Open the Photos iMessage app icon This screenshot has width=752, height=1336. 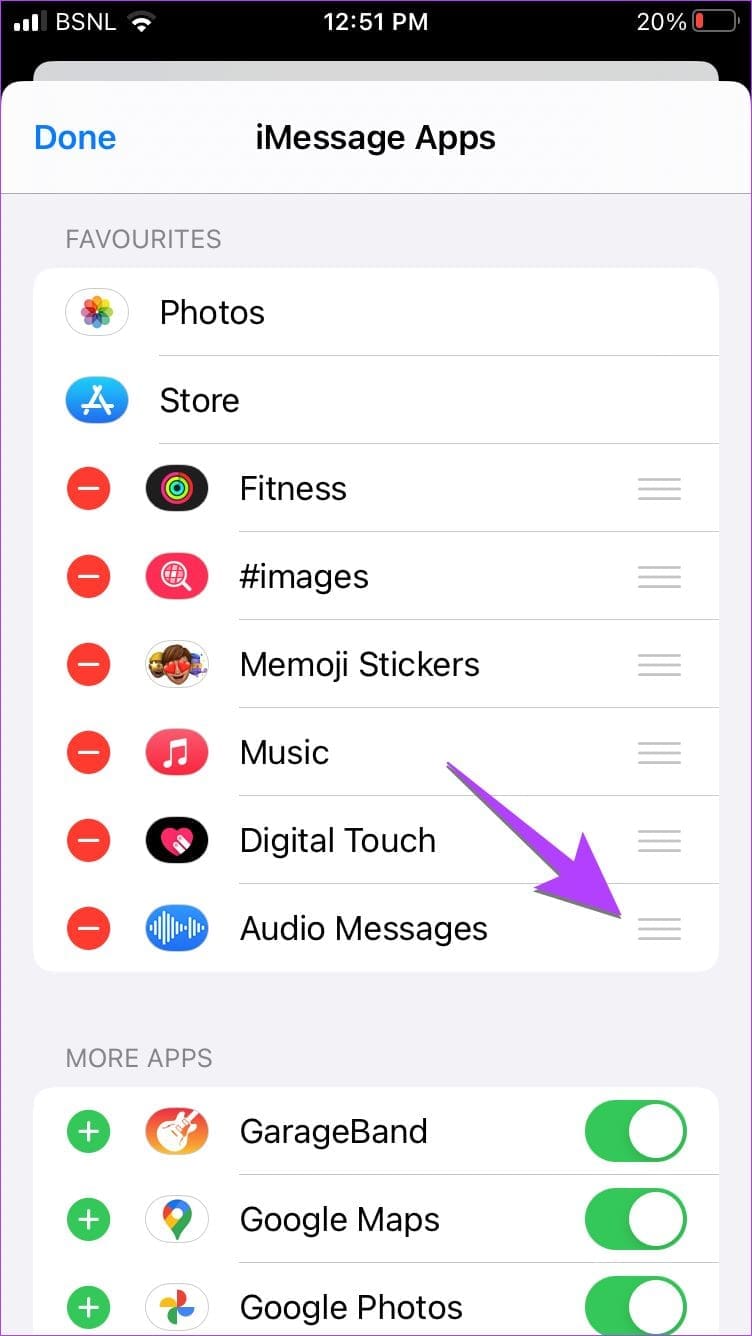(x=97, y=312)
